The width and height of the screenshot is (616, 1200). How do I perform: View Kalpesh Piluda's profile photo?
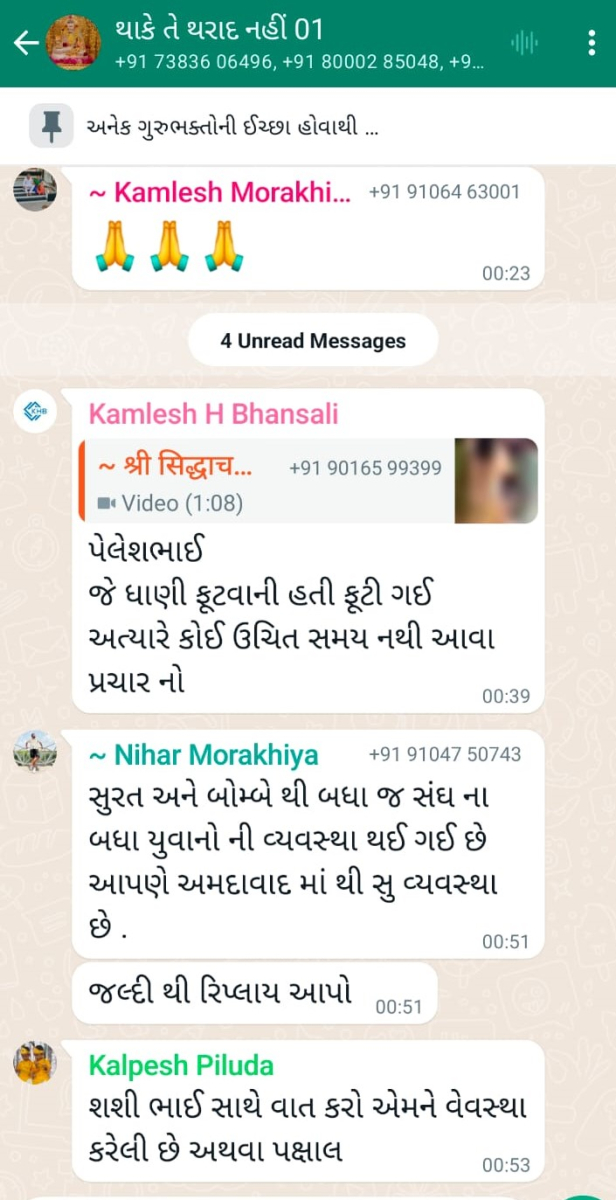pyautogui.click(x=35, y=1062)
